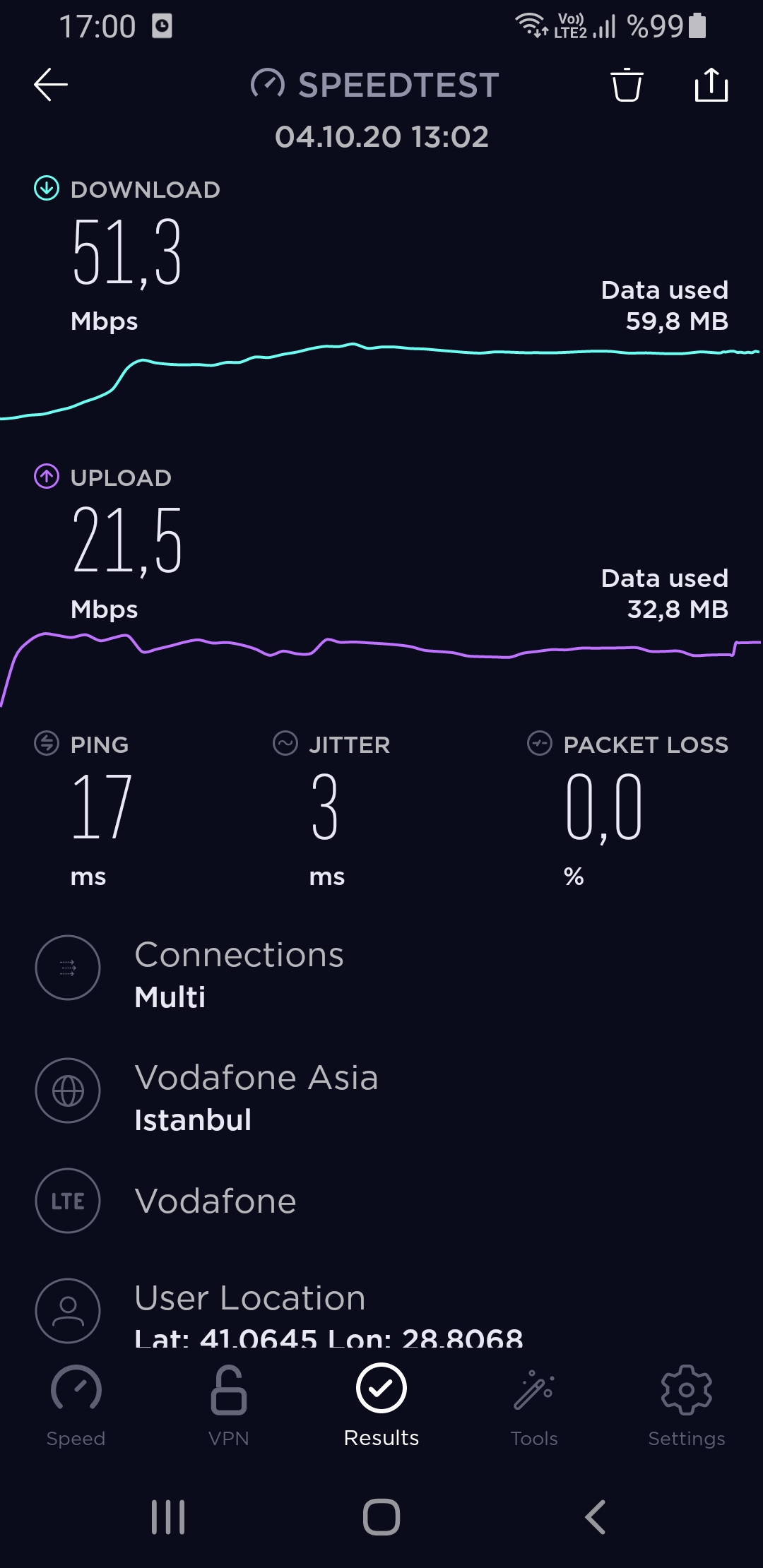Image resolution: width=763 pixels, height=1568 pixels.
Task: Open the Settings tab
Action: [x=687, y=1406]
